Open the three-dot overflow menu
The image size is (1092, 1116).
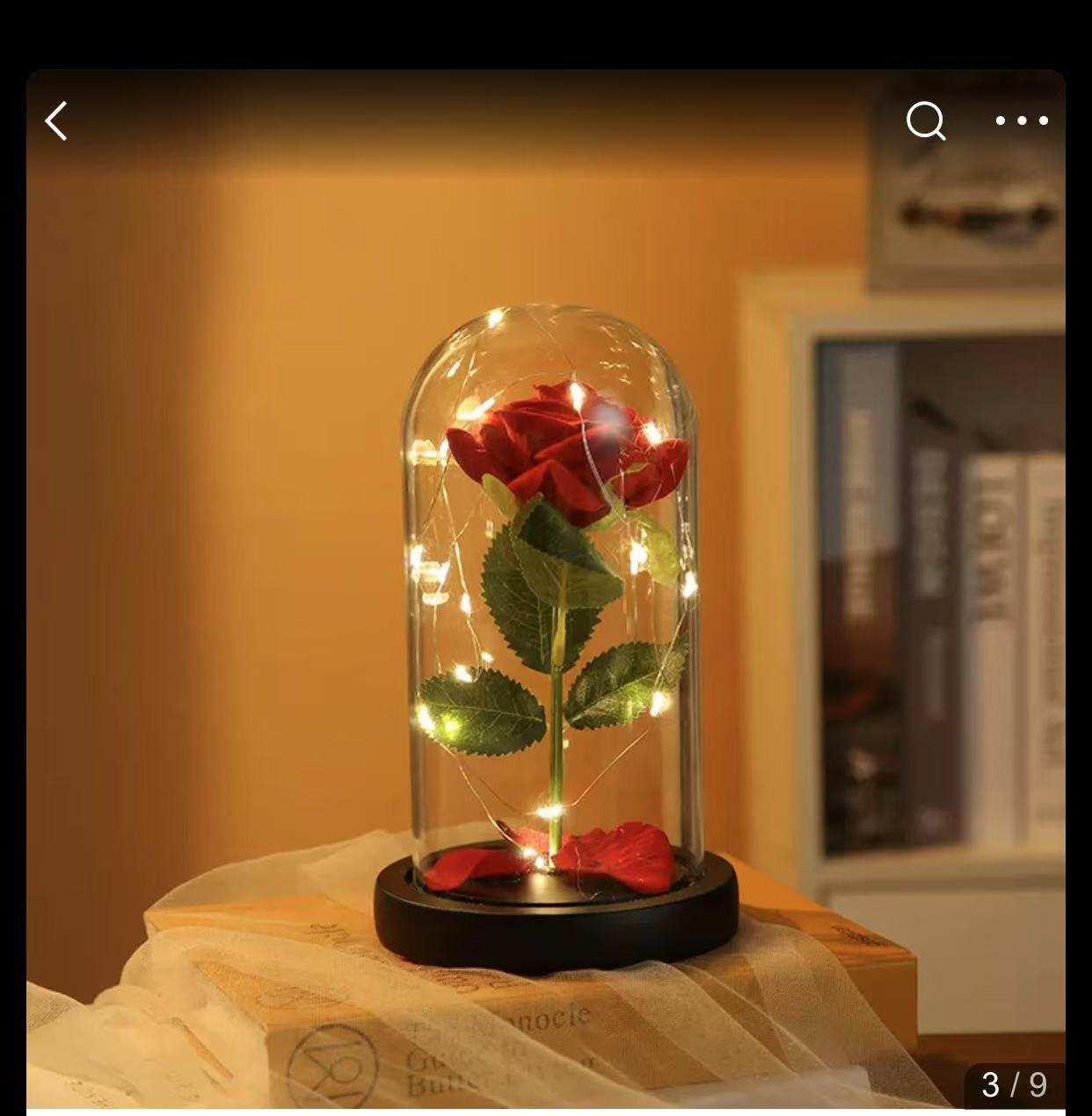coord(1022,121)
